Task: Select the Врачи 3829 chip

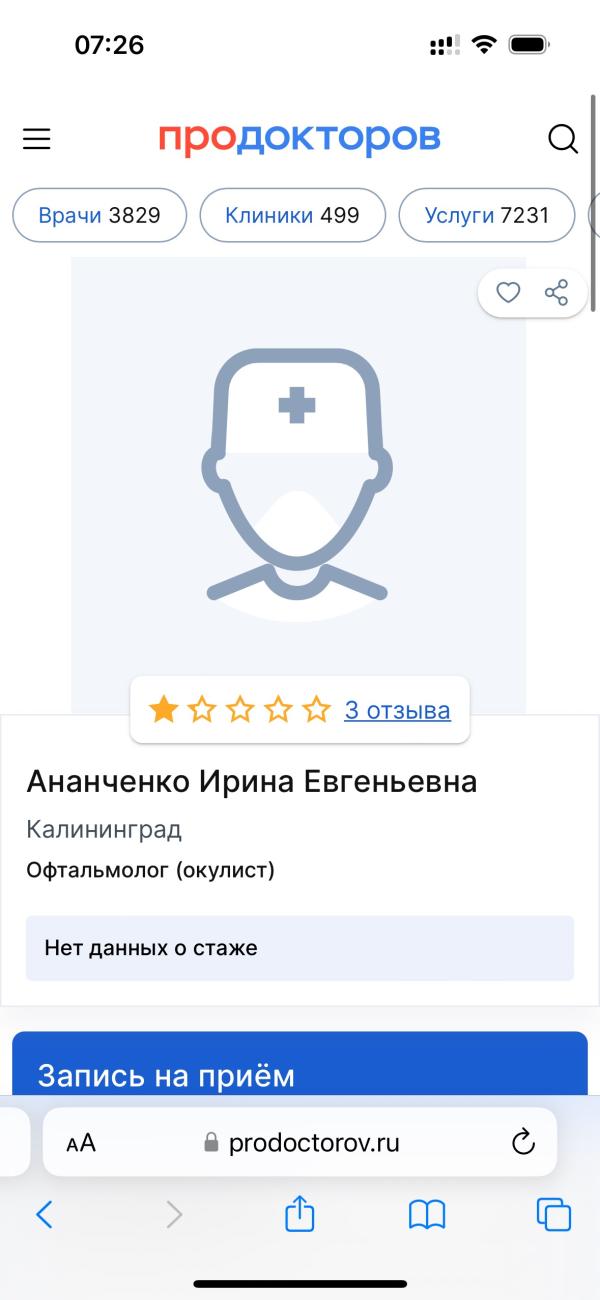Action: coord(99,215)
